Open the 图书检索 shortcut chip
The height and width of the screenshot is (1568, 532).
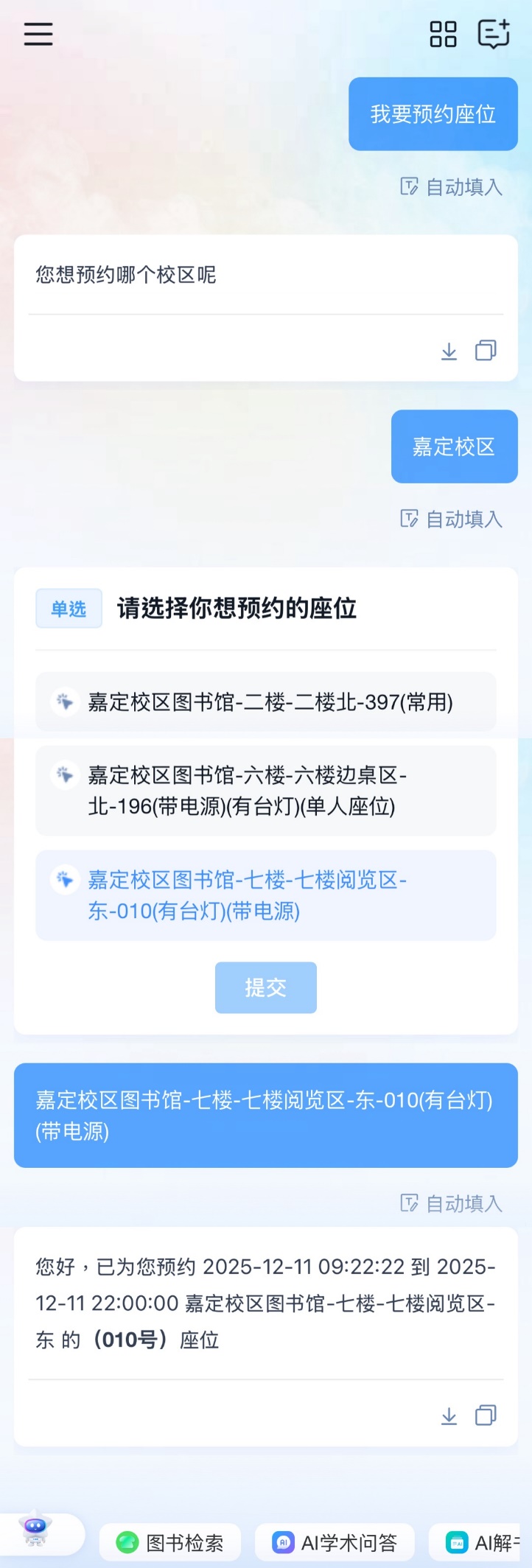pos(170,1542)
